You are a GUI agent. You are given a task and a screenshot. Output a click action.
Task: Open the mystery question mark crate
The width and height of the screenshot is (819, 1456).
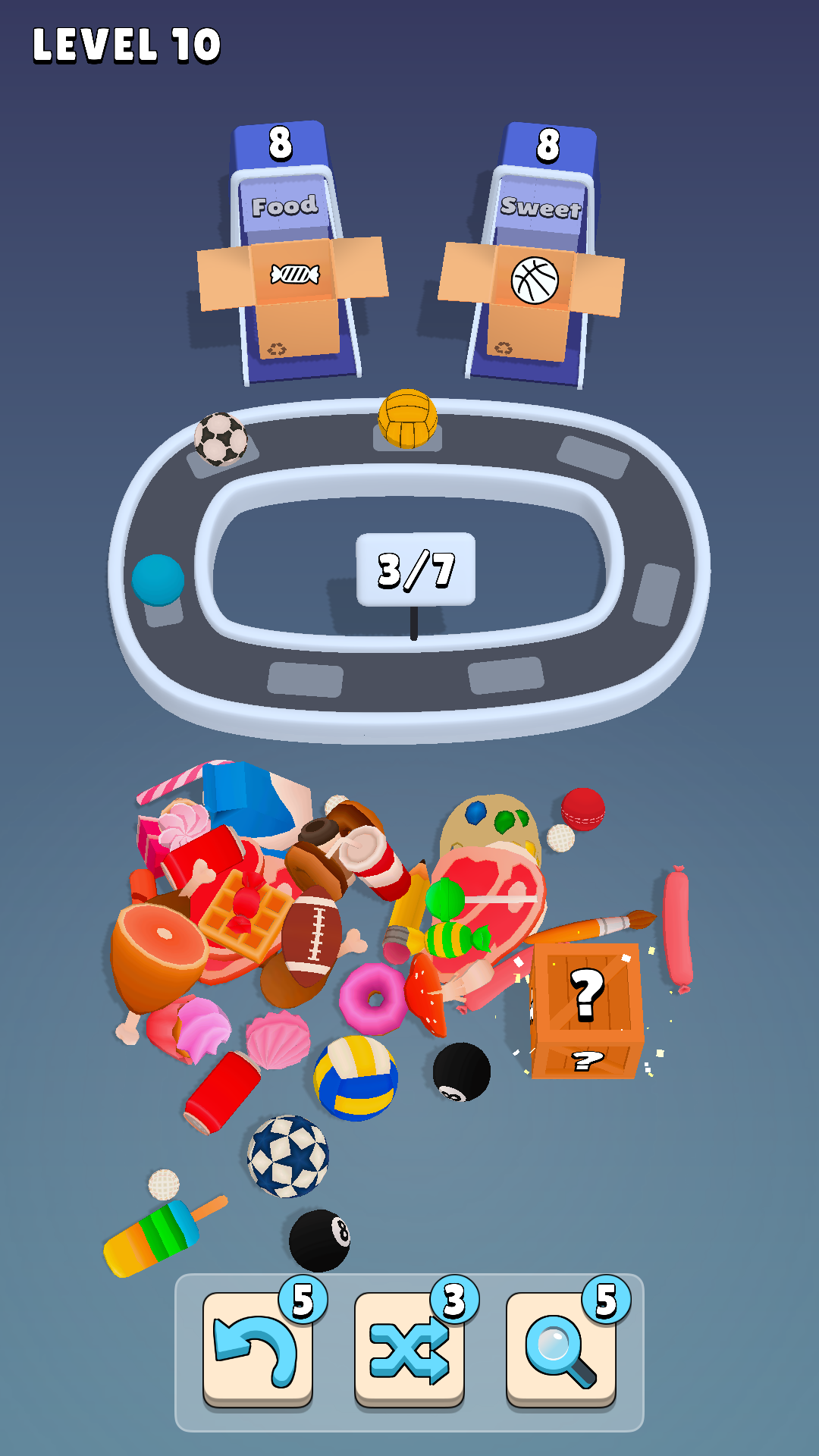[587, 1009]
